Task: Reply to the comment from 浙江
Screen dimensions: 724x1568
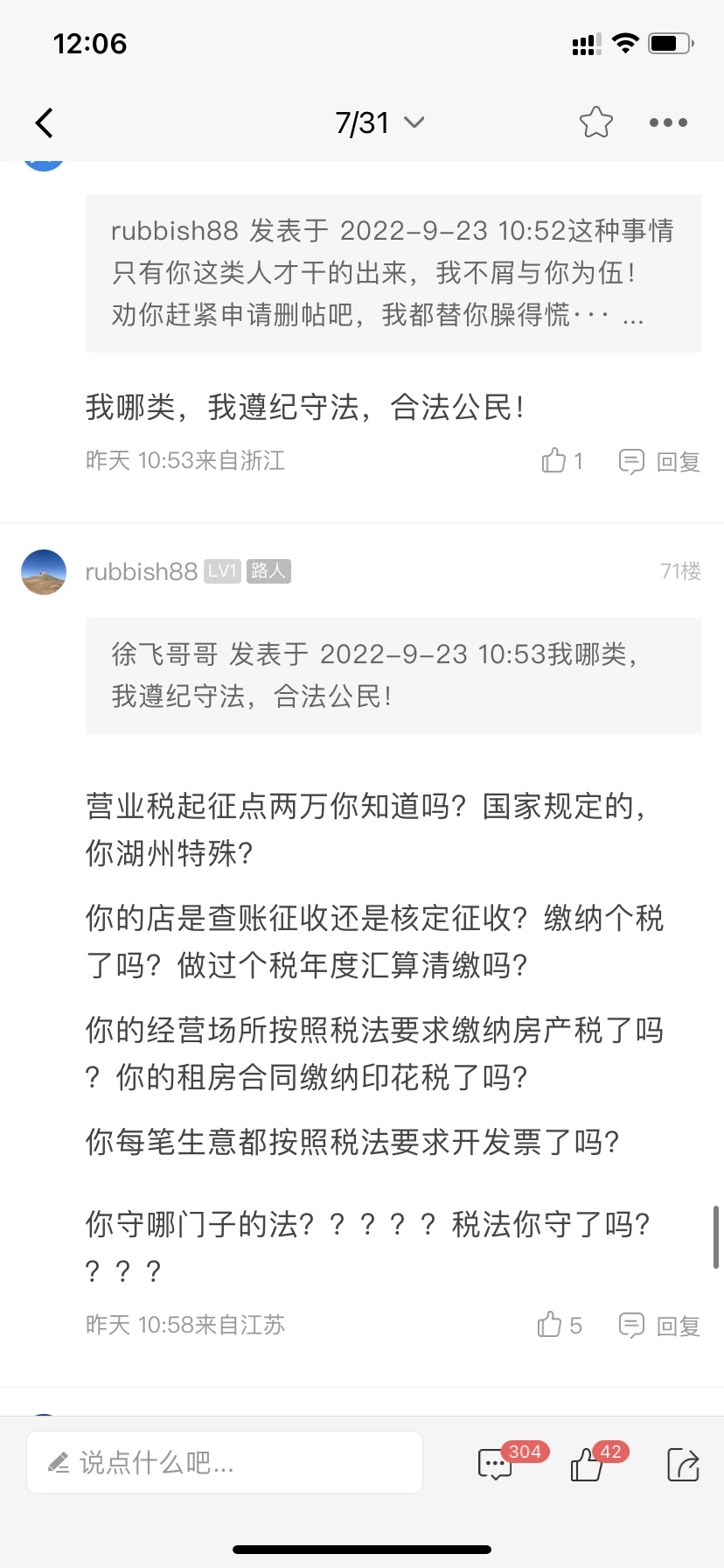Action: pos(660,461)
